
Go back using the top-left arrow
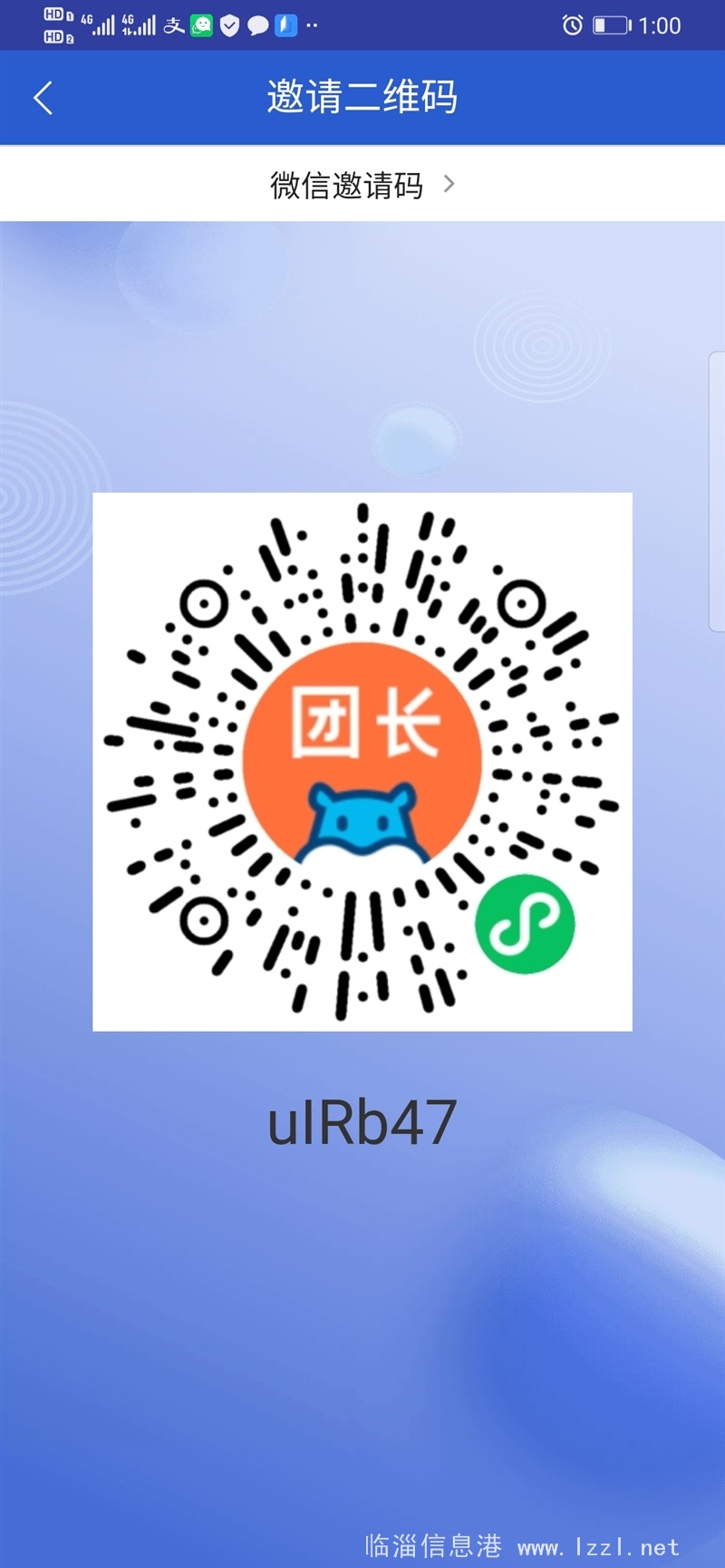(x=43, y=98)
